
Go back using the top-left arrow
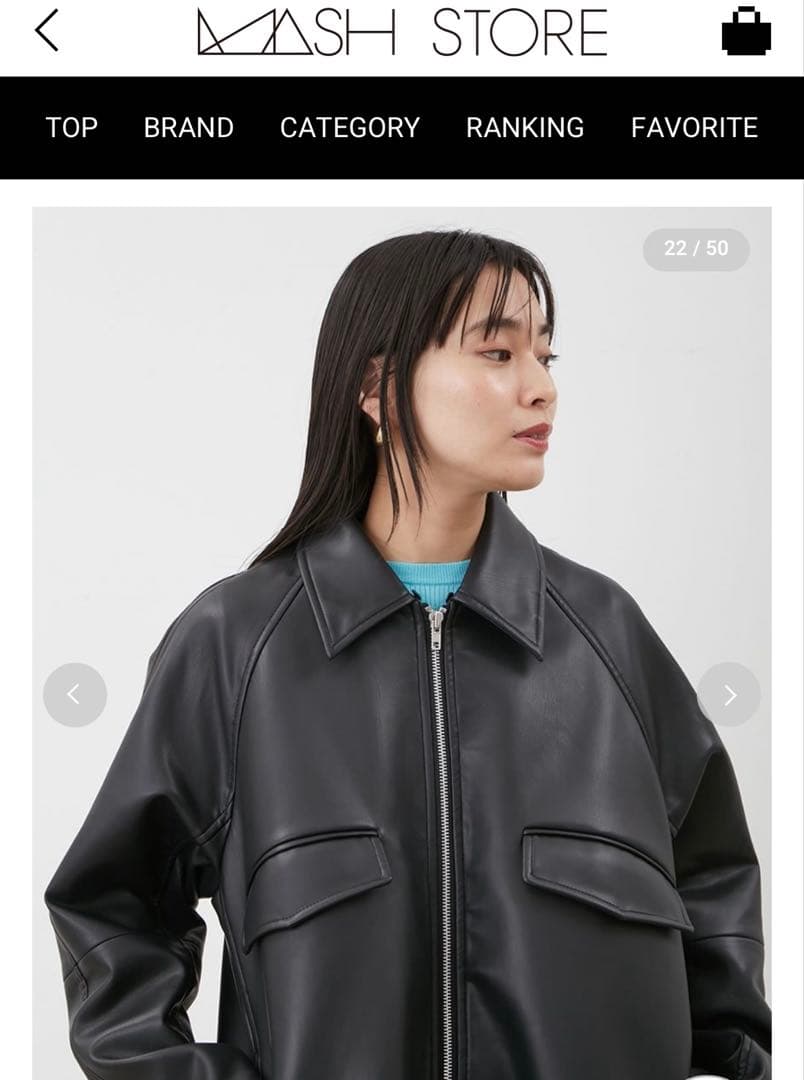47,31
